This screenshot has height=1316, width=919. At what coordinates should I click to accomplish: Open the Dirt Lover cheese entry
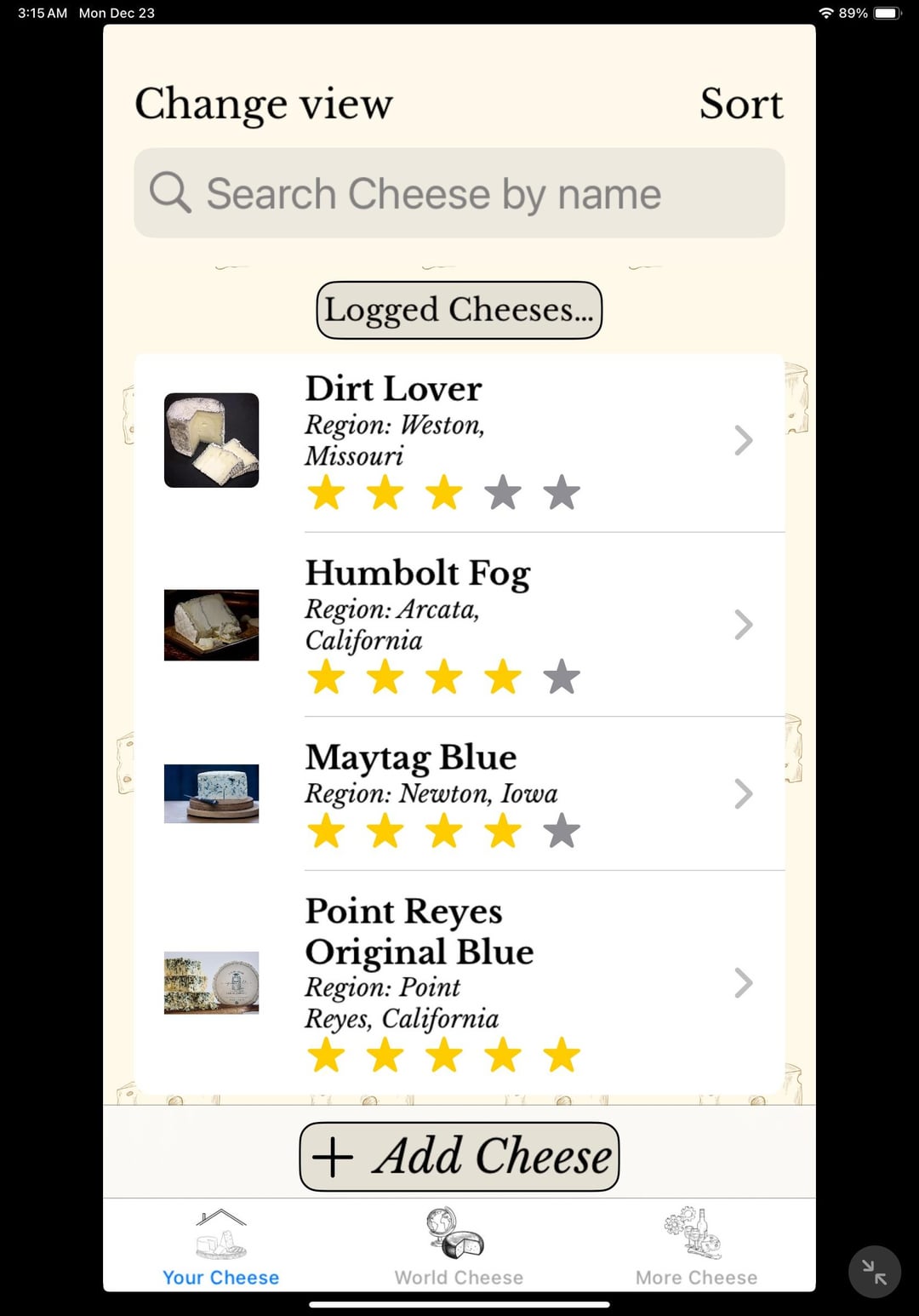pyautogui.click(x=459, y=441)
